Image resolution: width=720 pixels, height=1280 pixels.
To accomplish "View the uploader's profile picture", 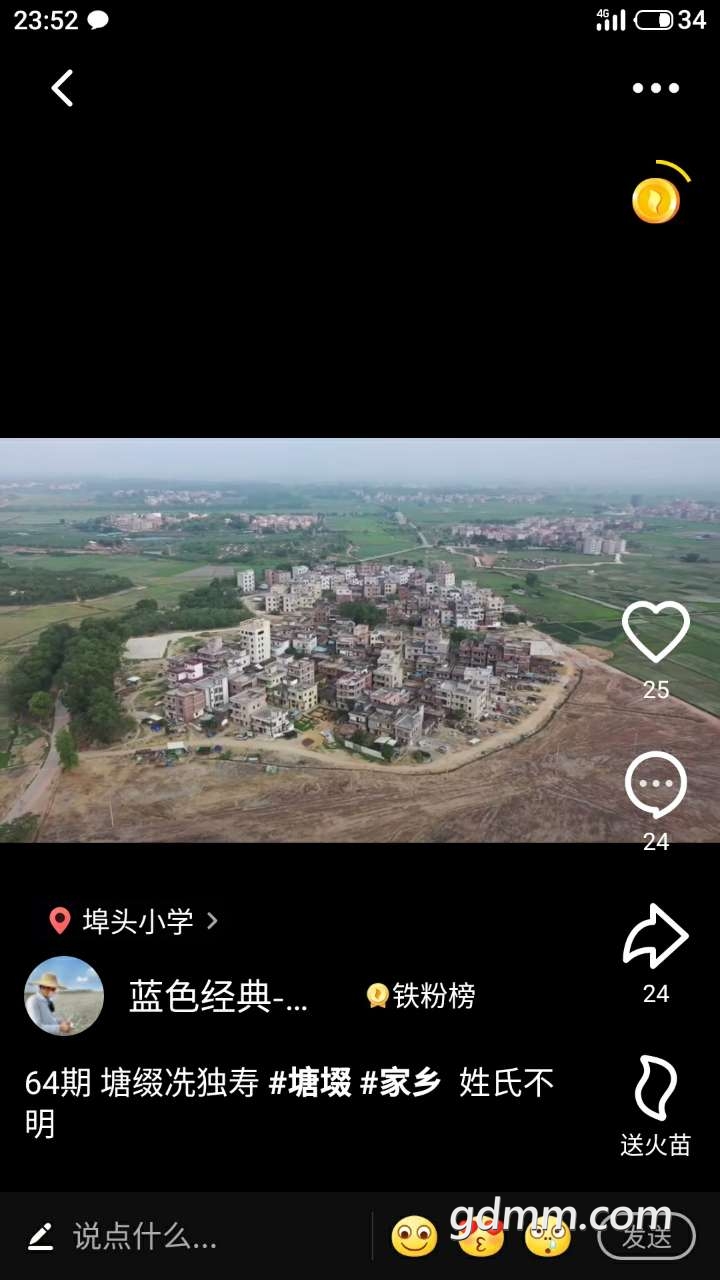I will tap(64, 996).
